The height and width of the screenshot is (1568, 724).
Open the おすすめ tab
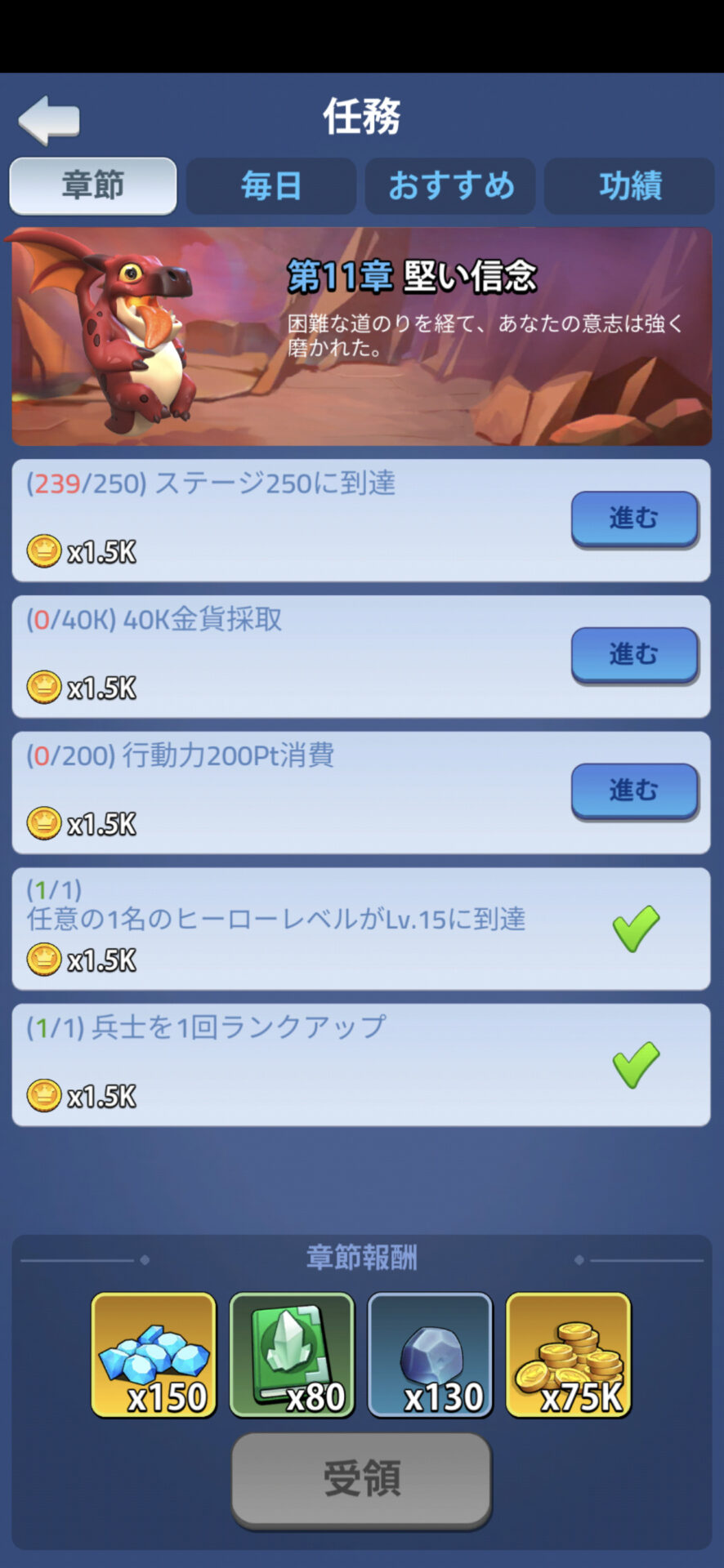coord(450,186)
